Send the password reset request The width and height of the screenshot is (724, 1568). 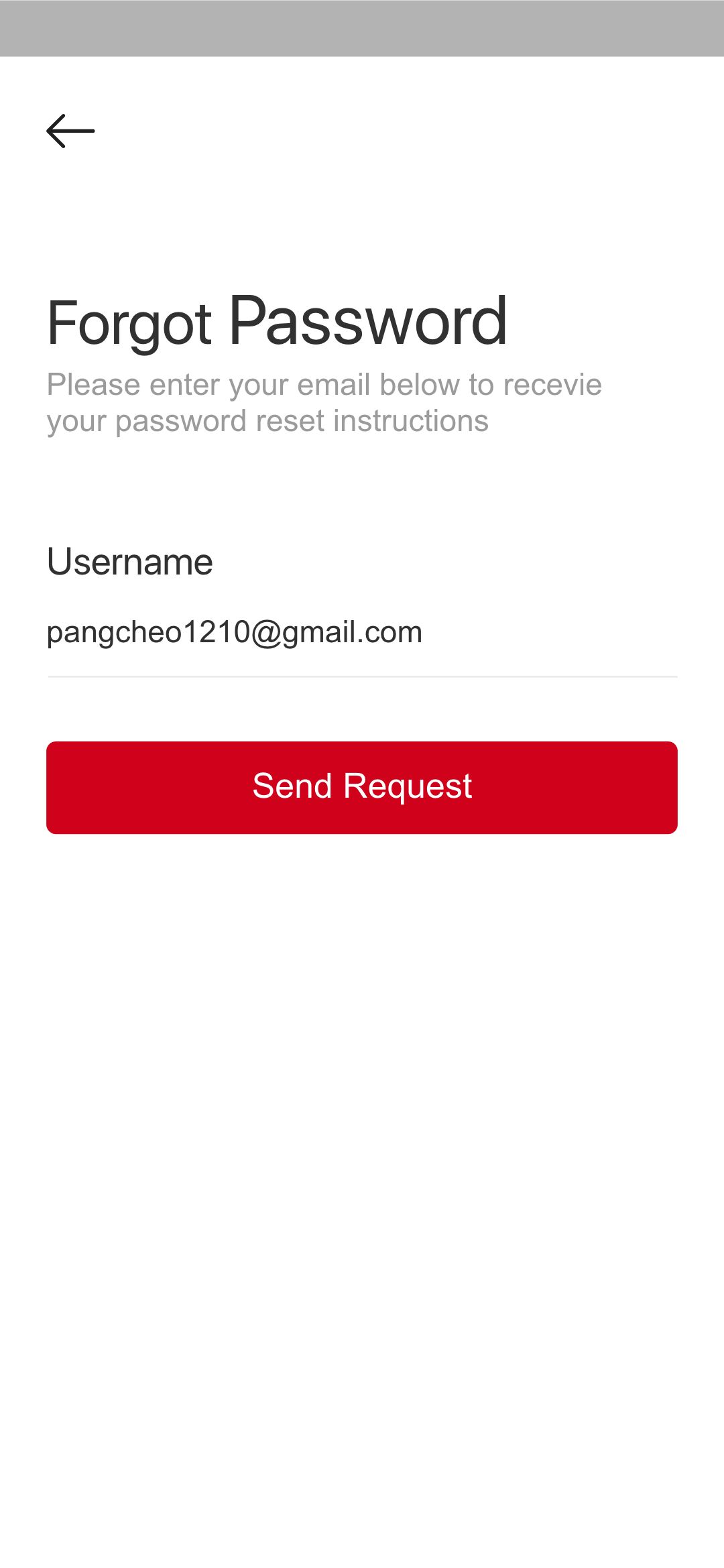click(x=362, y=787)
